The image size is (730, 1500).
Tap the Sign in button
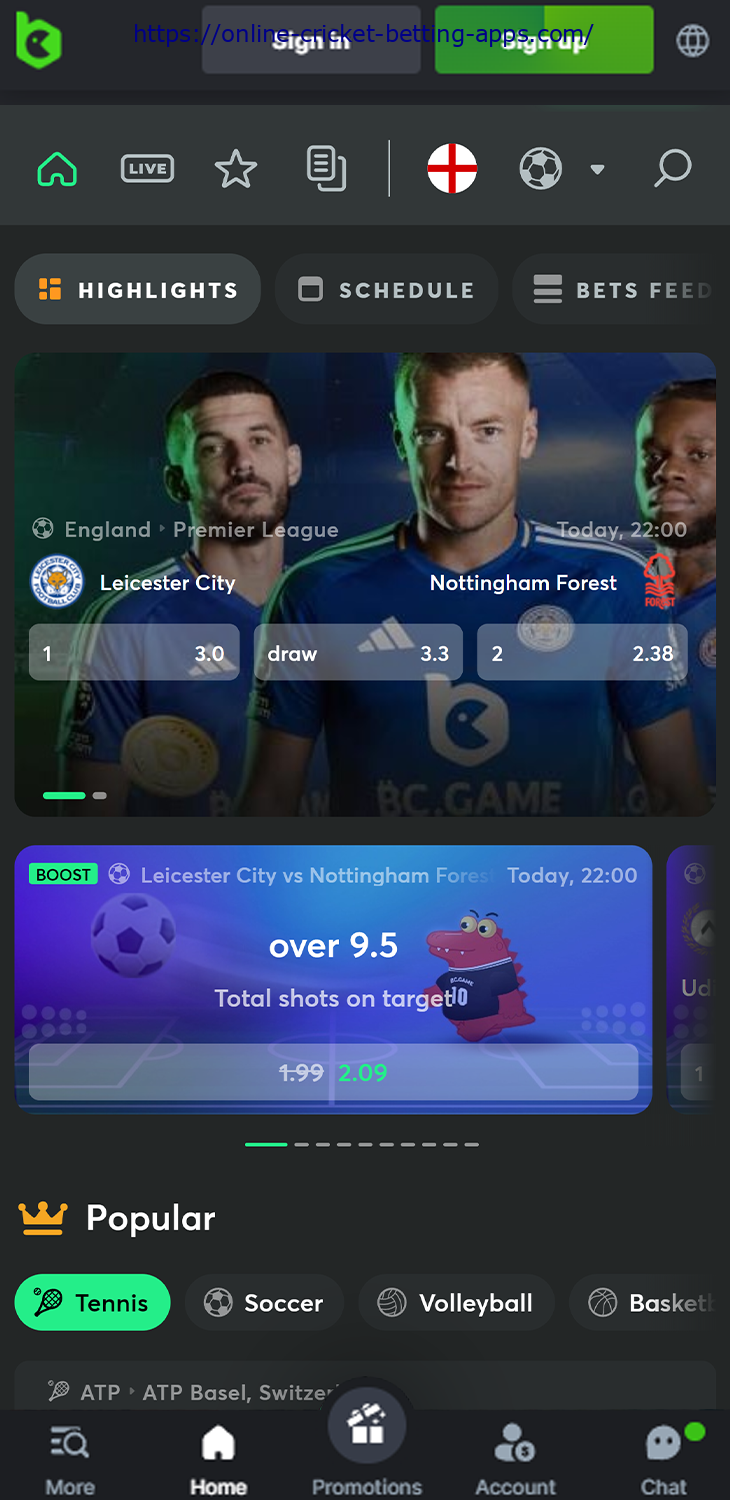coord(311,40)
